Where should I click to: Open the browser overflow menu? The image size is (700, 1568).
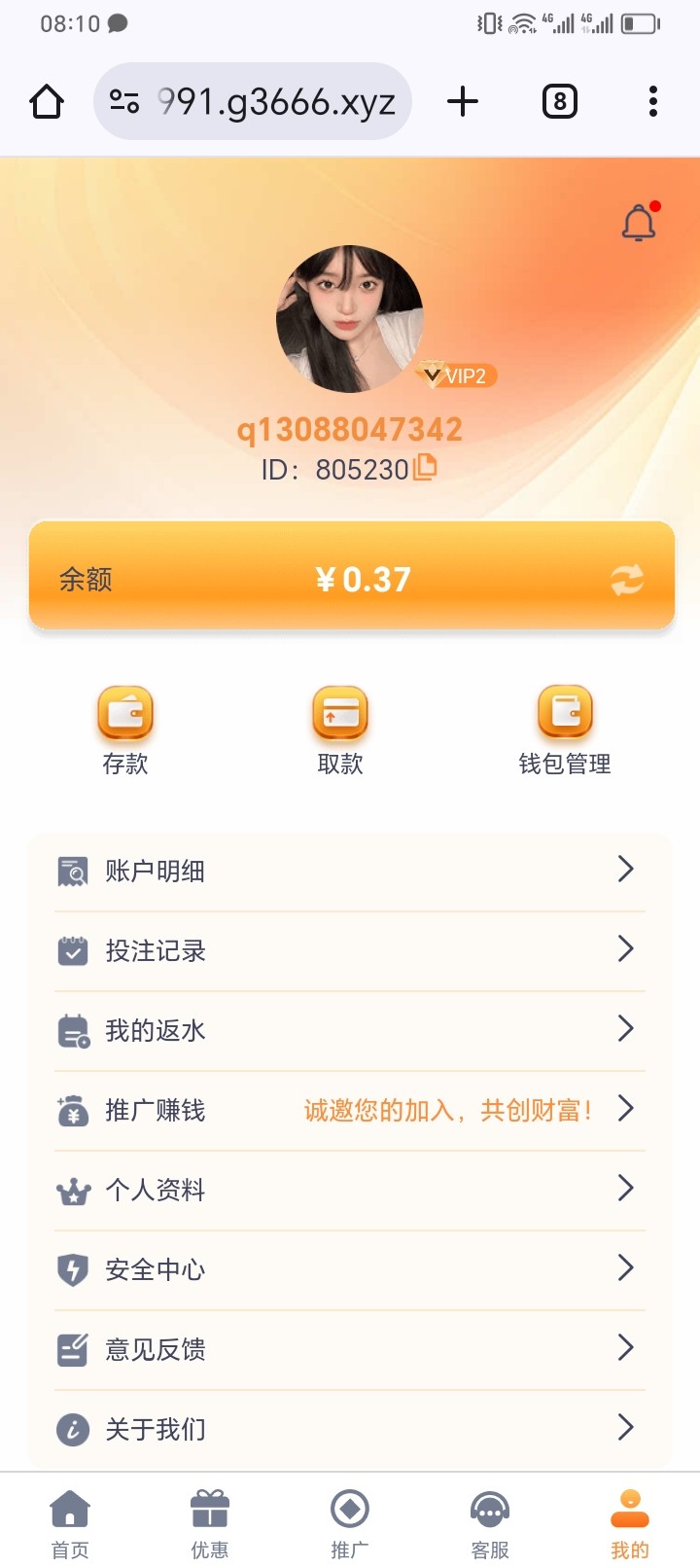tap(652, 101)
